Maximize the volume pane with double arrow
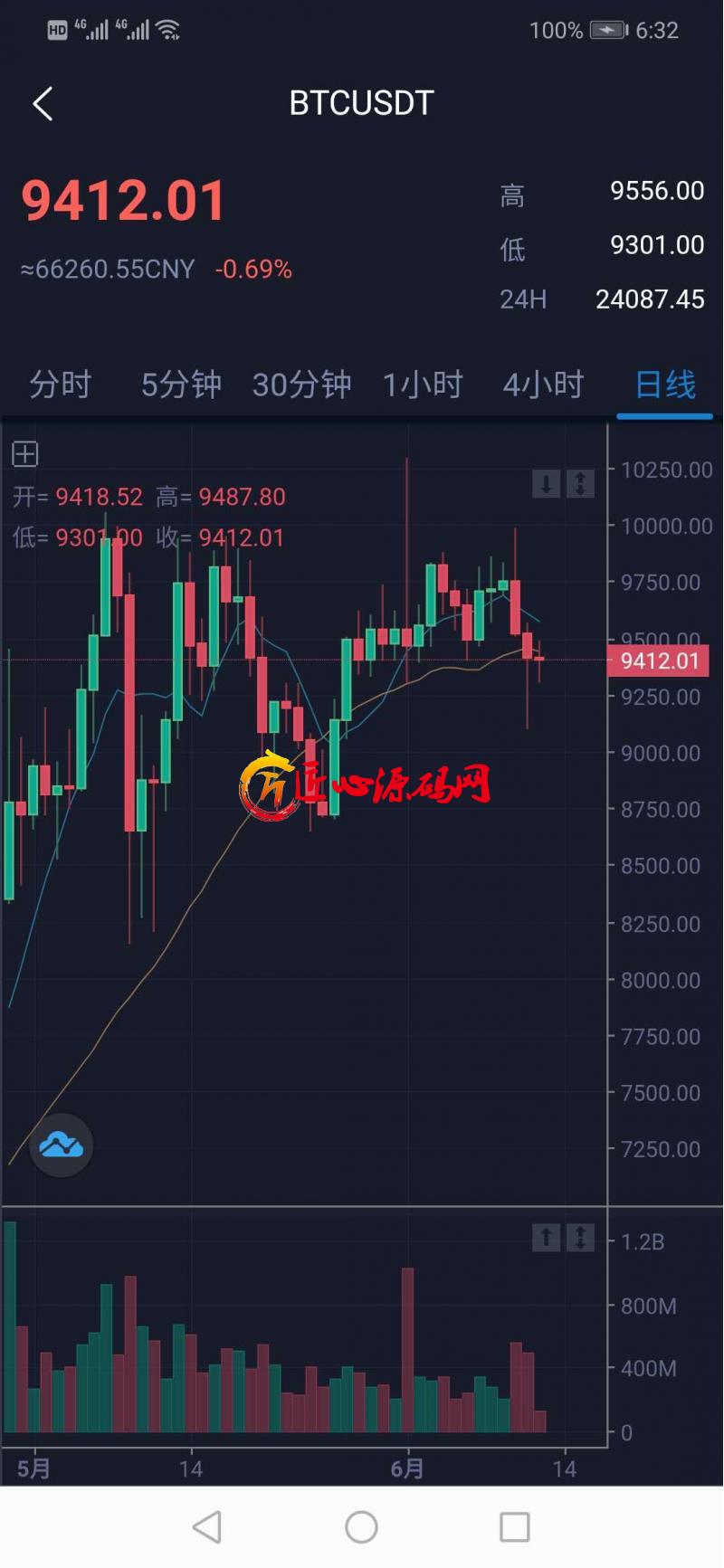Viewport: 724px width, 1568px height. pyautogui.click(x=580, y=1237)
